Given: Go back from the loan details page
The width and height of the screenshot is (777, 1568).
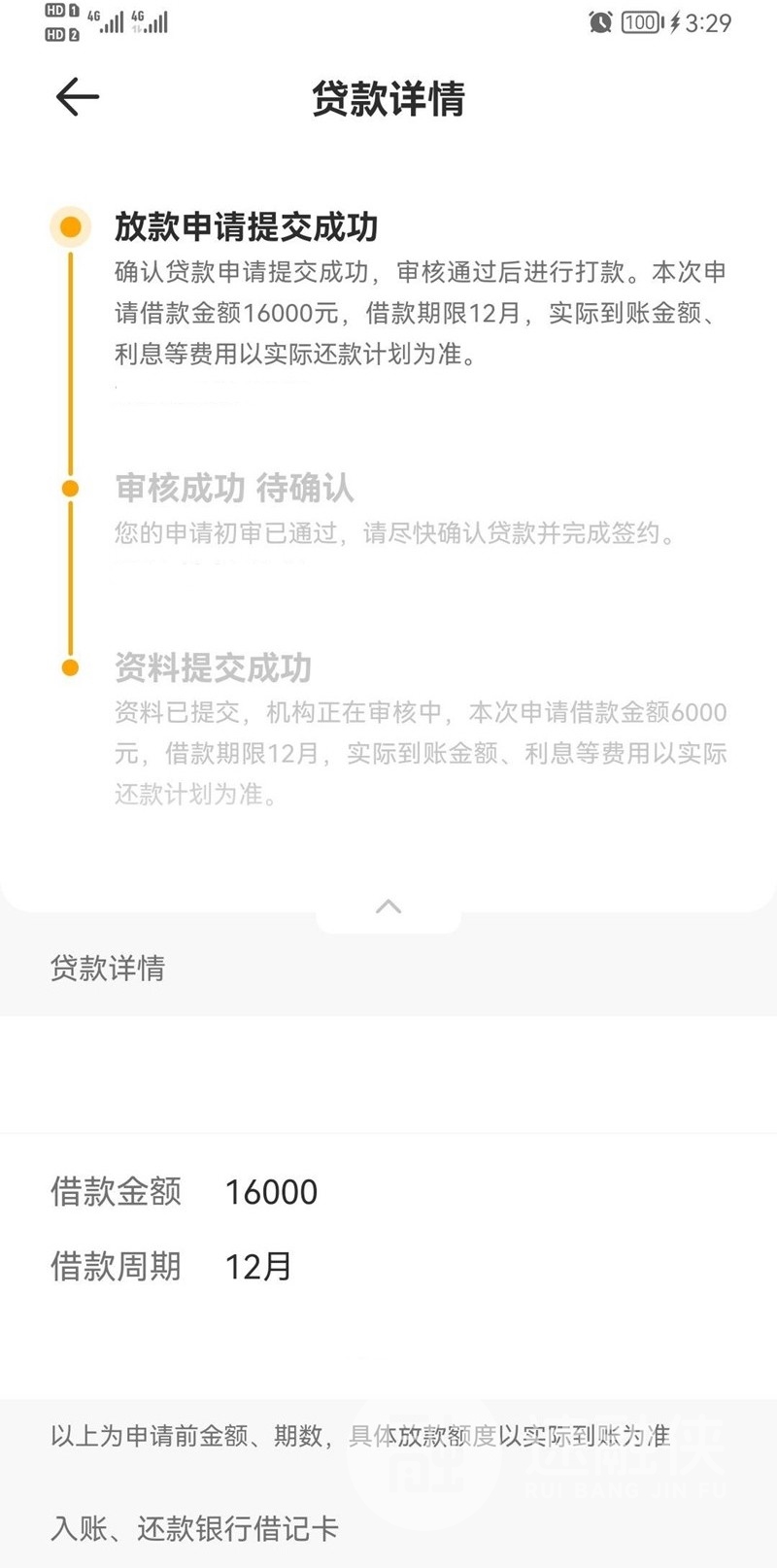Looking at the screenshot, I should [x=78, y=97].
